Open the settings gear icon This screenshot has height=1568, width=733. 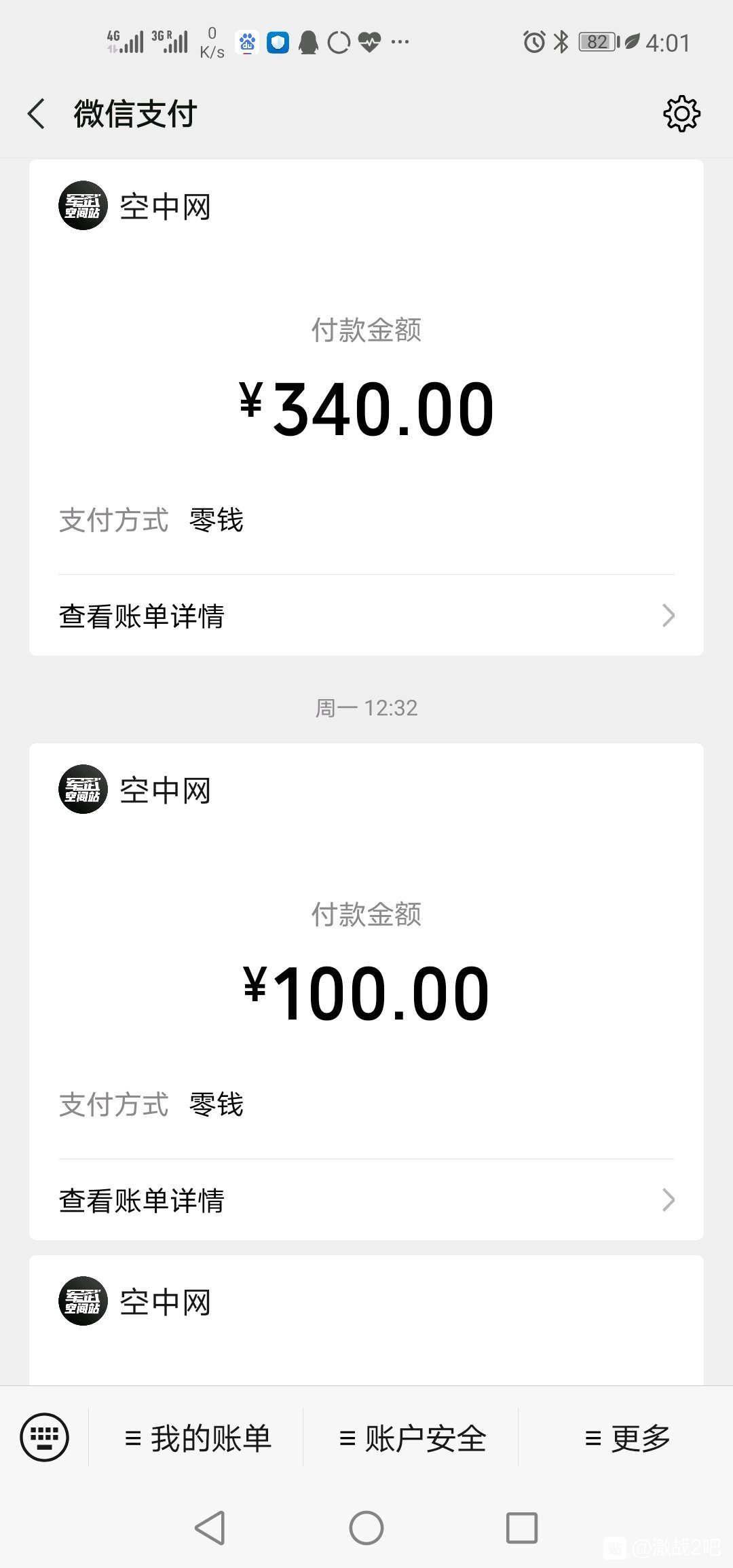[681, 113]
